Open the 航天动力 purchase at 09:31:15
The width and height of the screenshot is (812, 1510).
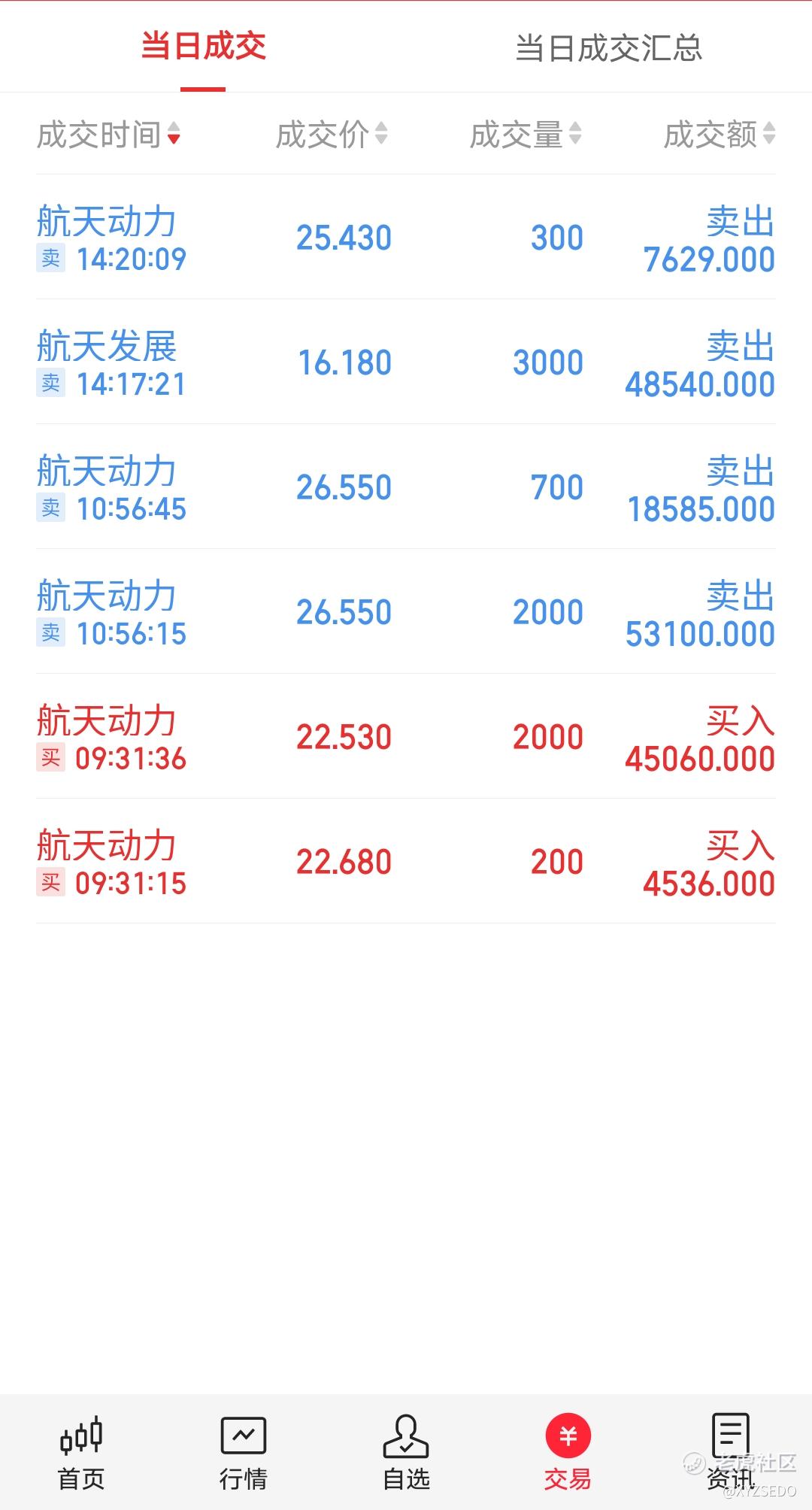pyautogui.click(x=406, y=862)
